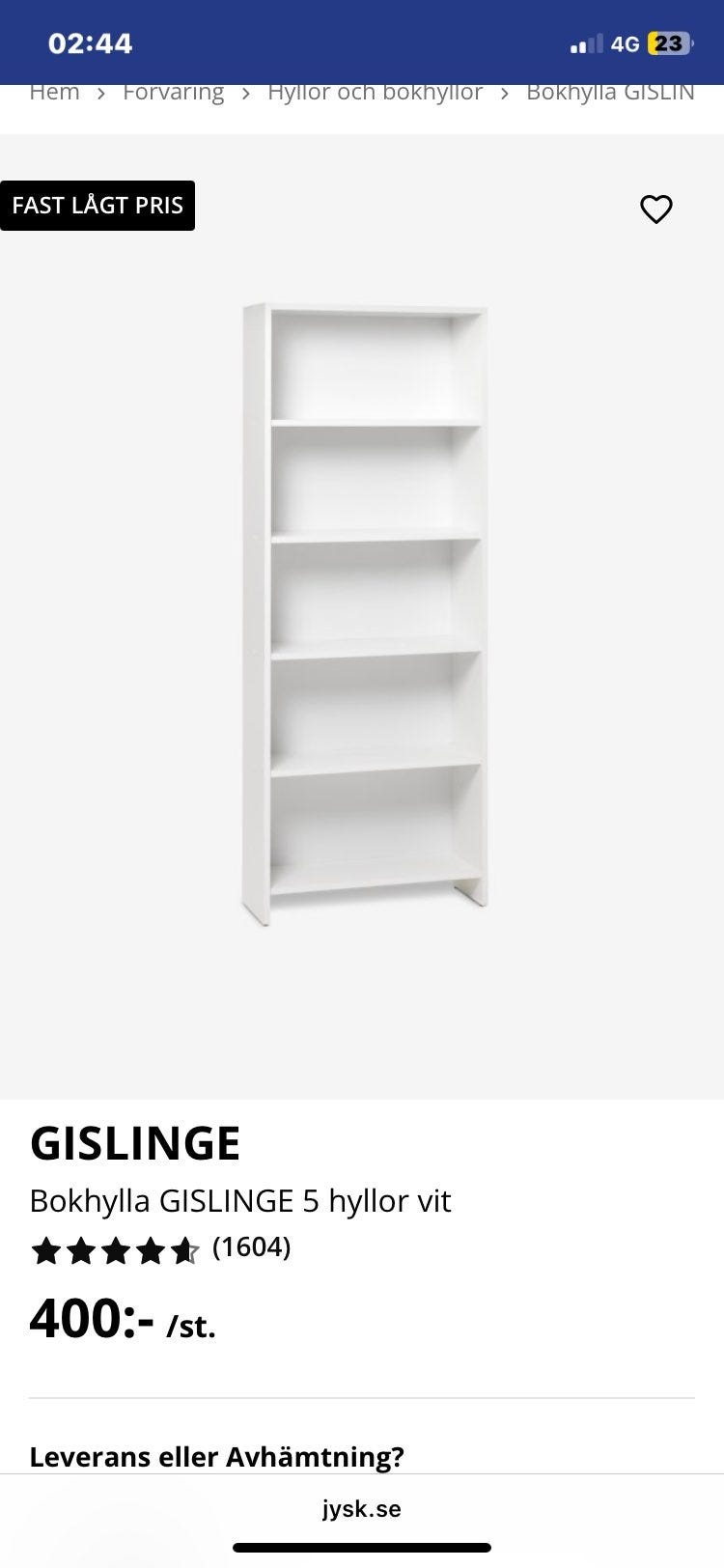Click the chevron between Förvaring and Hyllor

click(249, 91)
